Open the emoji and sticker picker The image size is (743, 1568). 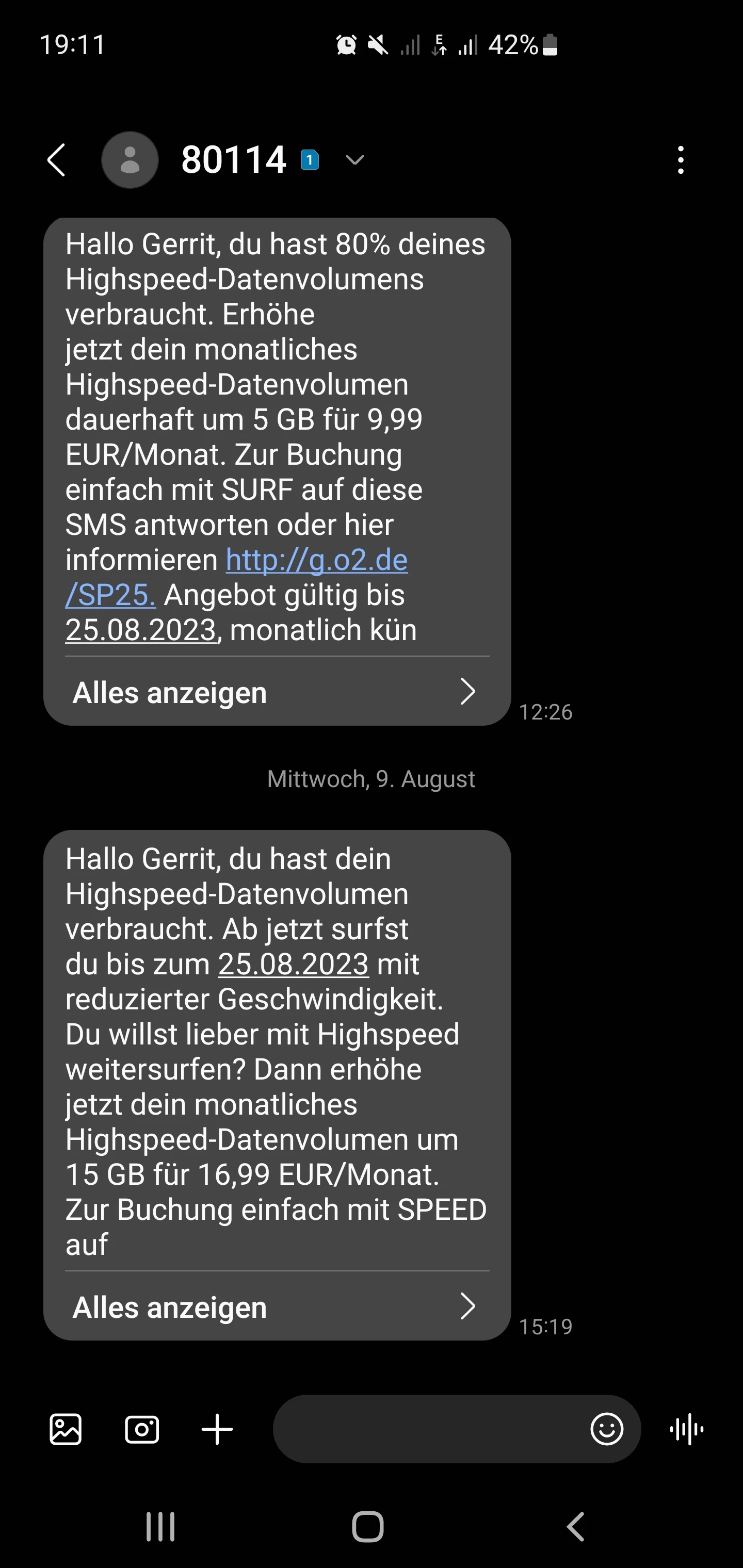pos(607,1429)
